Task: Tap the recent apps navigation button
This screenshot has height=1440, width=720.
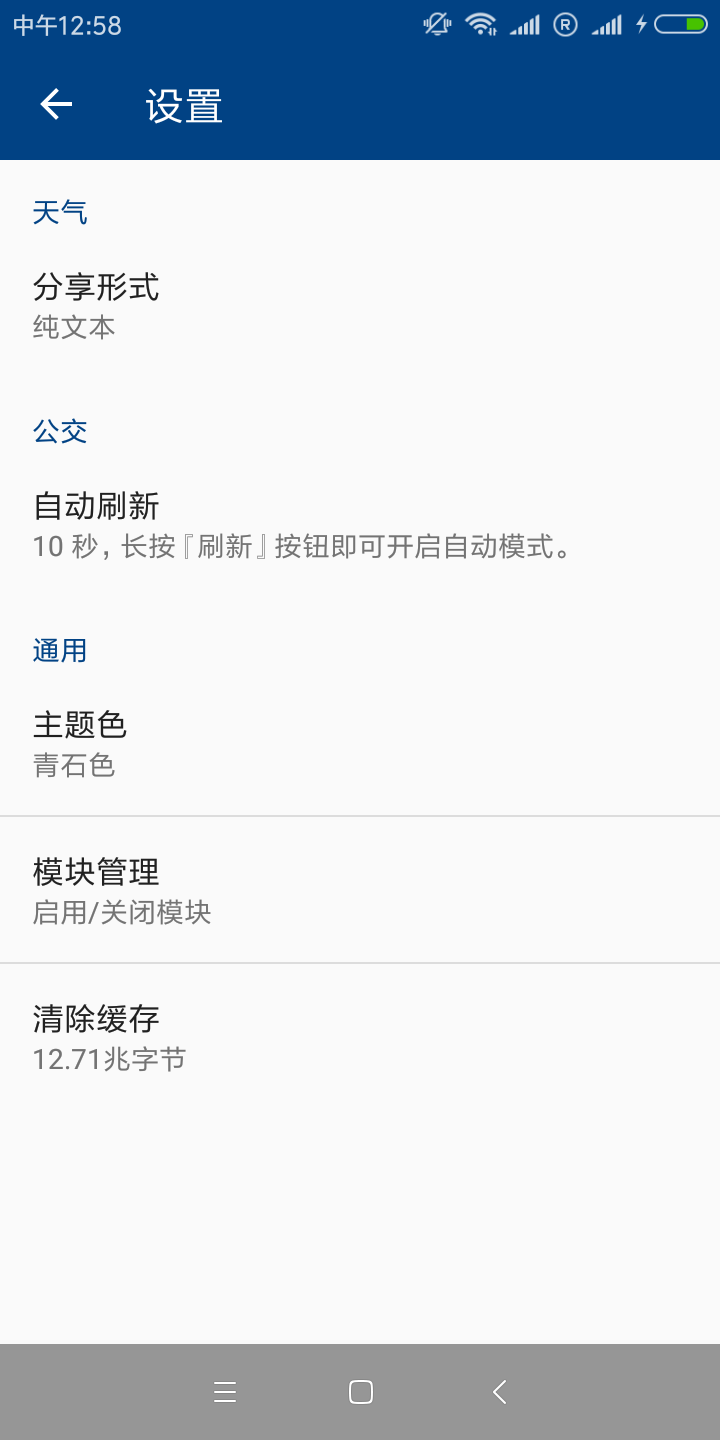Action: tap(225, 1391)
